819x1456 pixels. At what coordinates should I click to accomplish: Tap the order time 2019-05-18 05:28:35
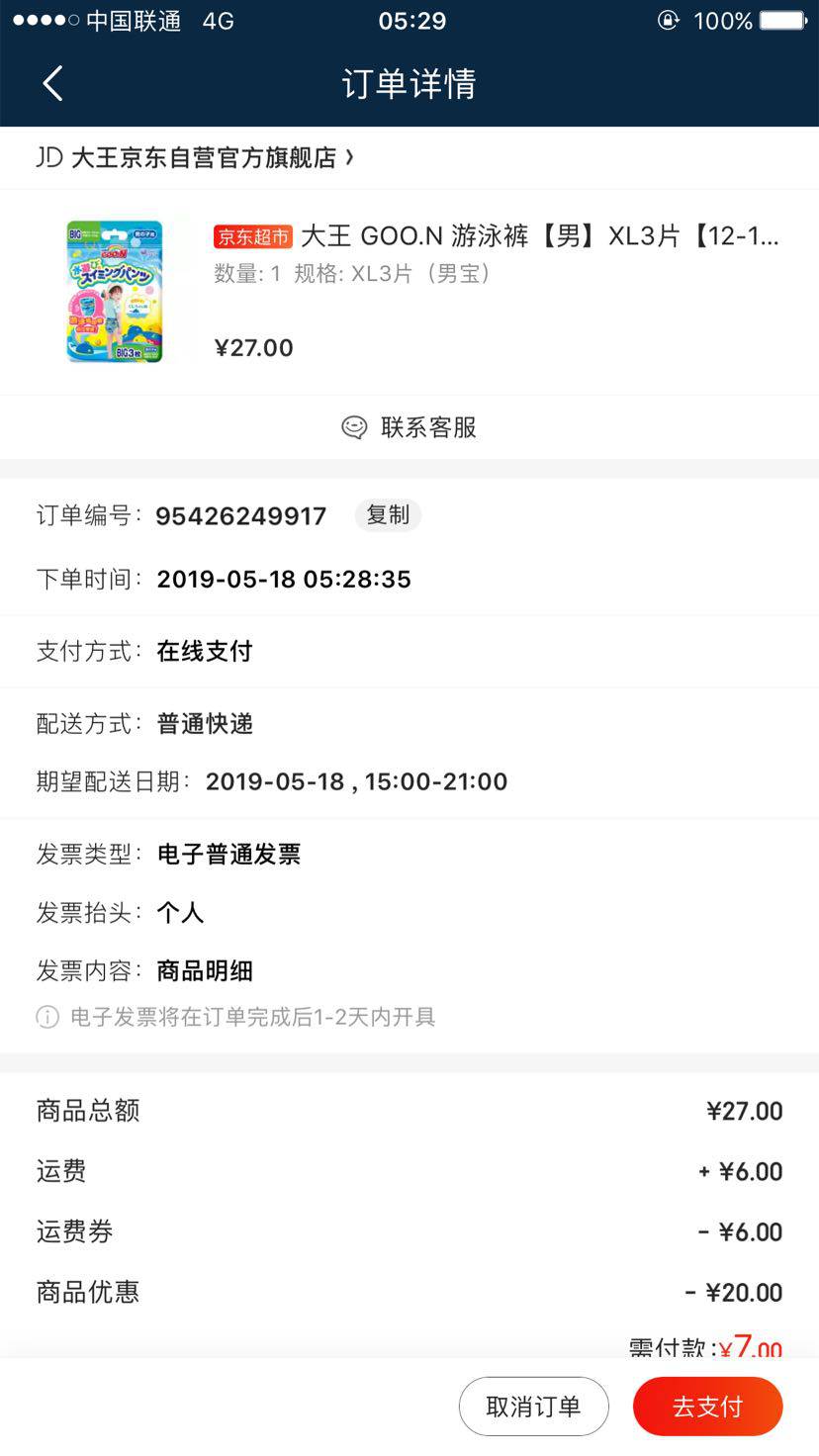(285, 580)
